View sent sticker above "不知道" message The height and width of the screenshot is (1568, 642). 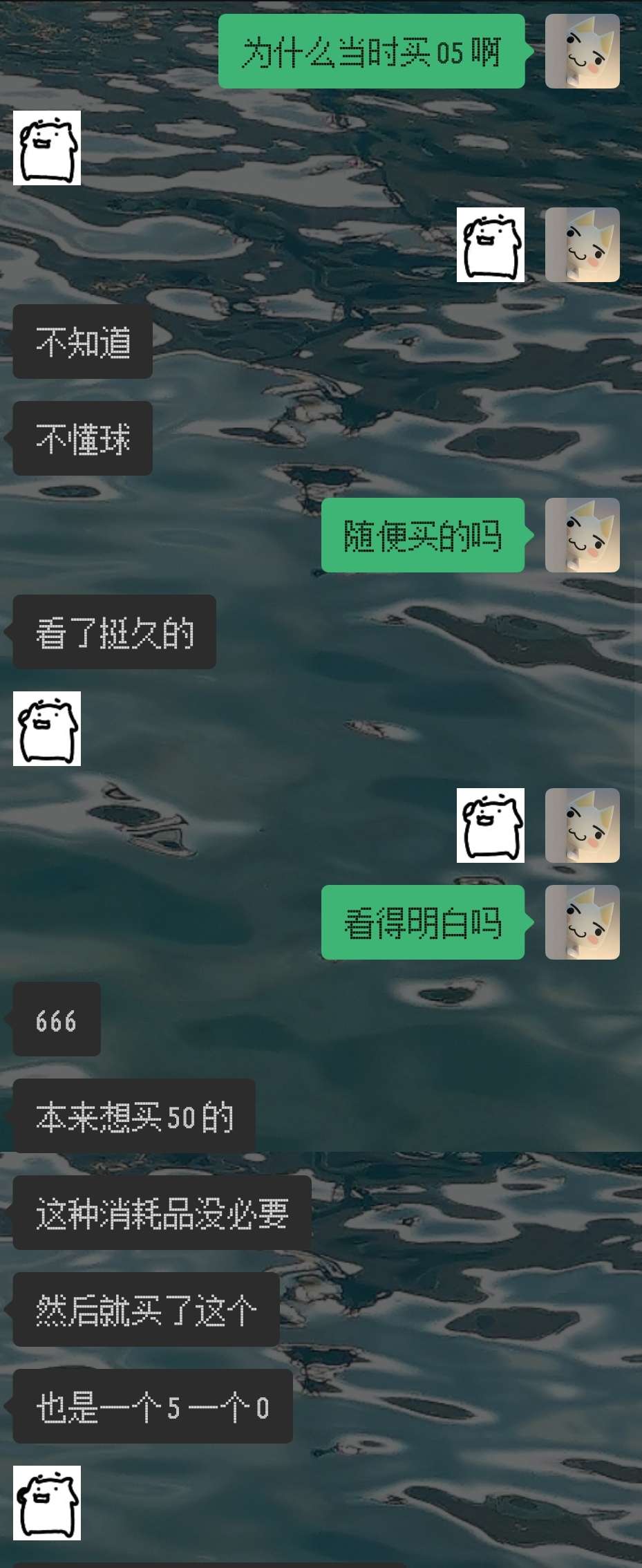[x=490, y=245]
